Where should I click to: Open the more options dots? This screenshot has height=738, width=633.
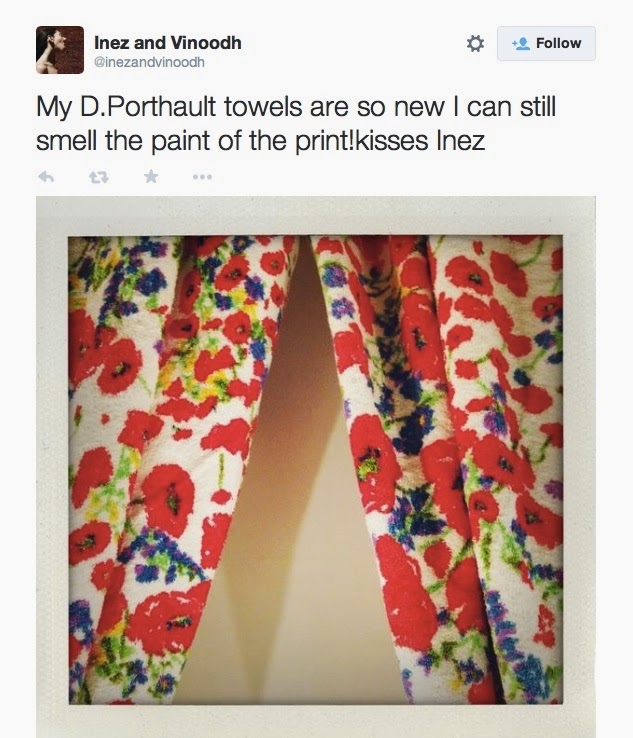tap(201, 177)
